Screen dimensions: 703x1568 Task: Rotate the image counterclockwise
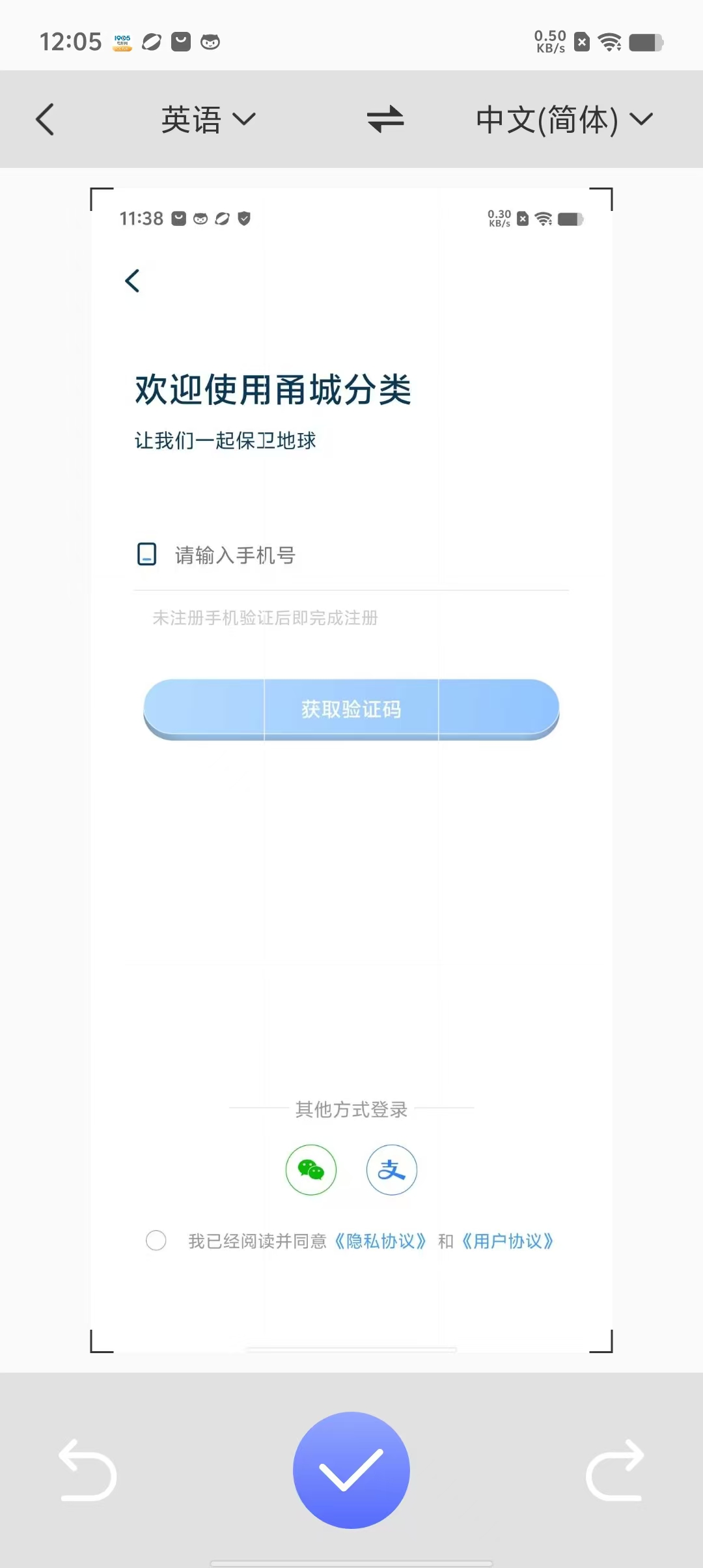point(88,1470)
